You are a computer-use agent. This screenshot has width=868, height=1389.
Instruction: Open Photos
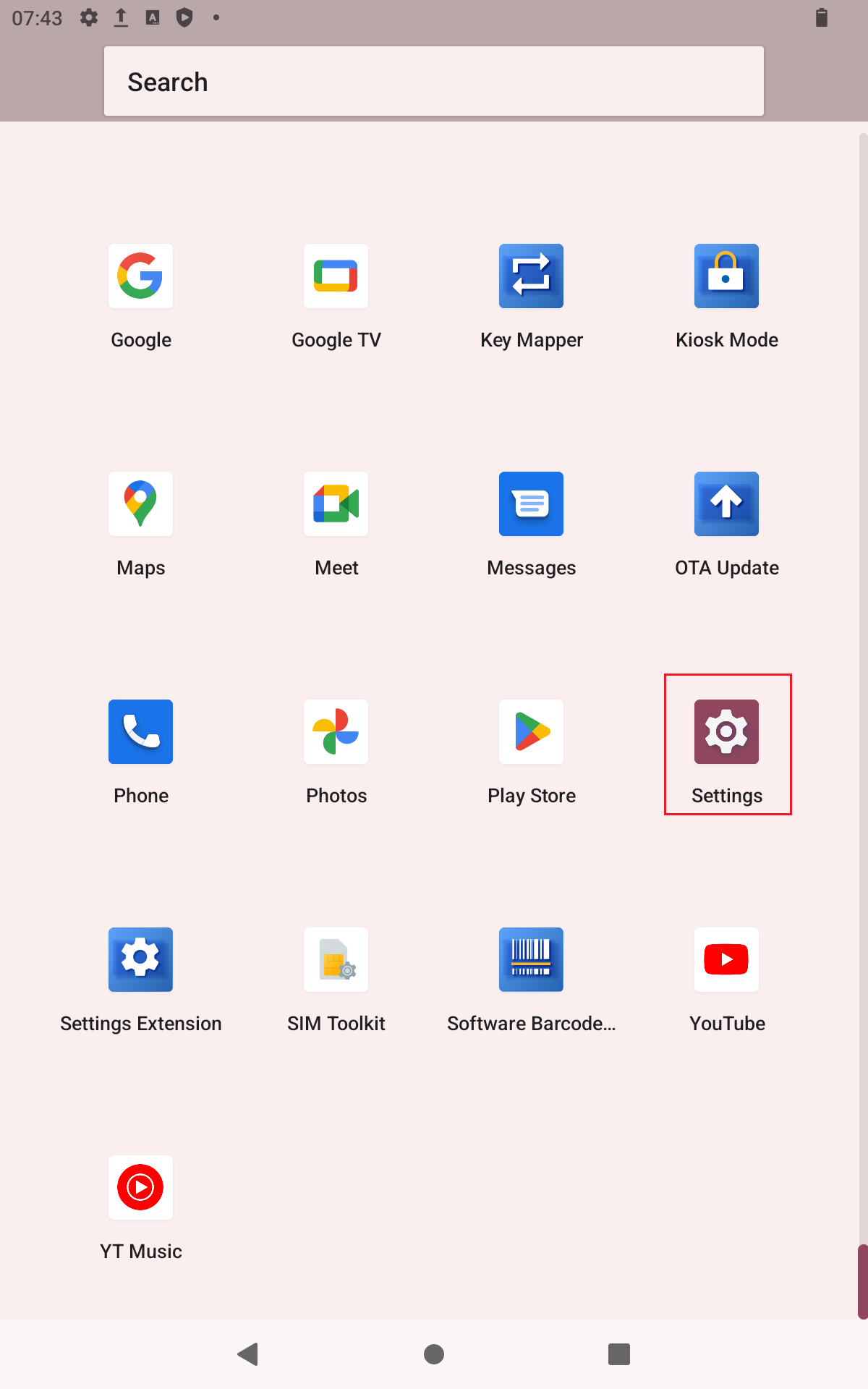[336, 732]
